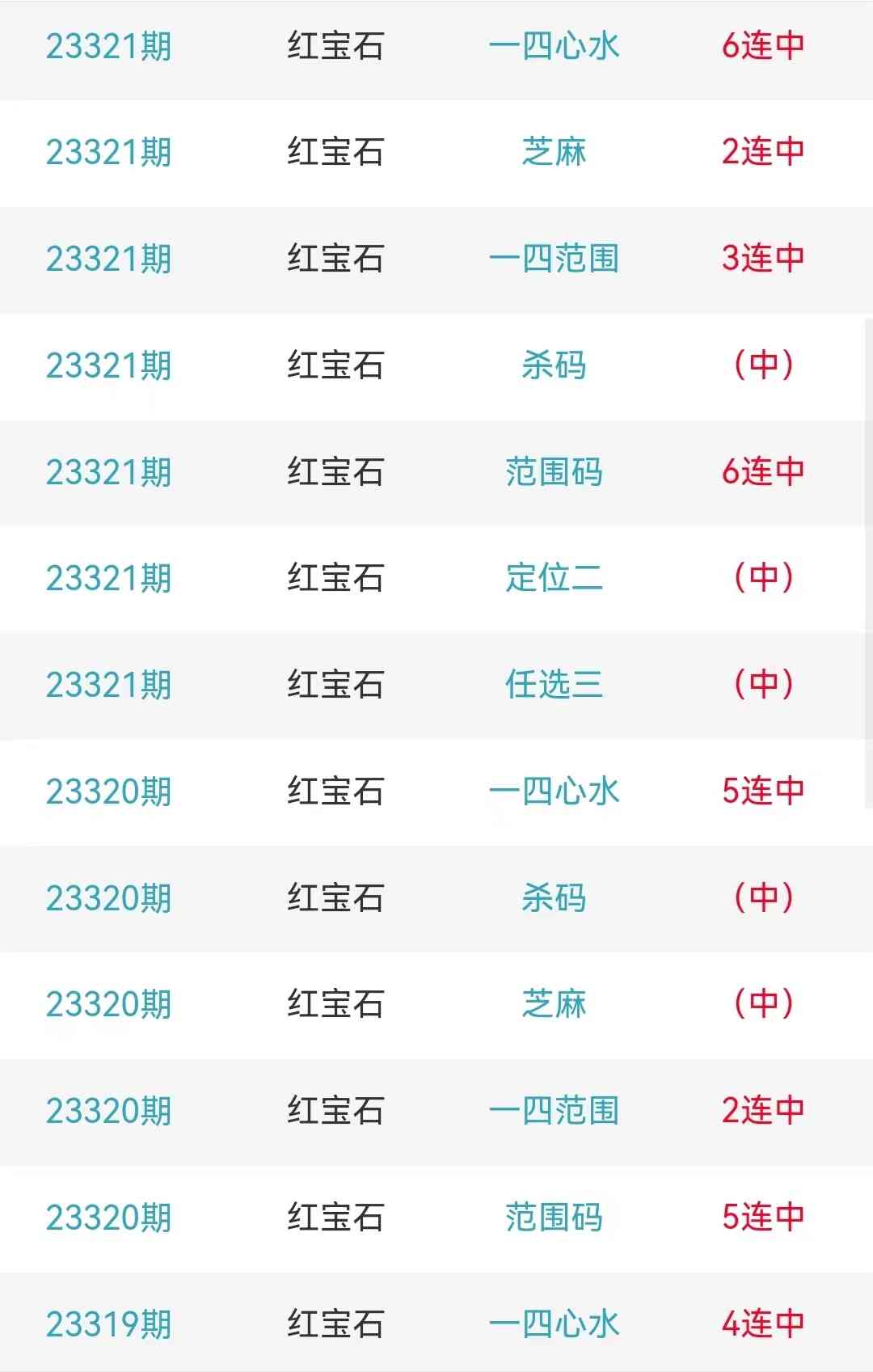Open 23320期 芝麻 entry
Screen dimensions: 873x1372
pyautogui.click(x=554, y=1004)
